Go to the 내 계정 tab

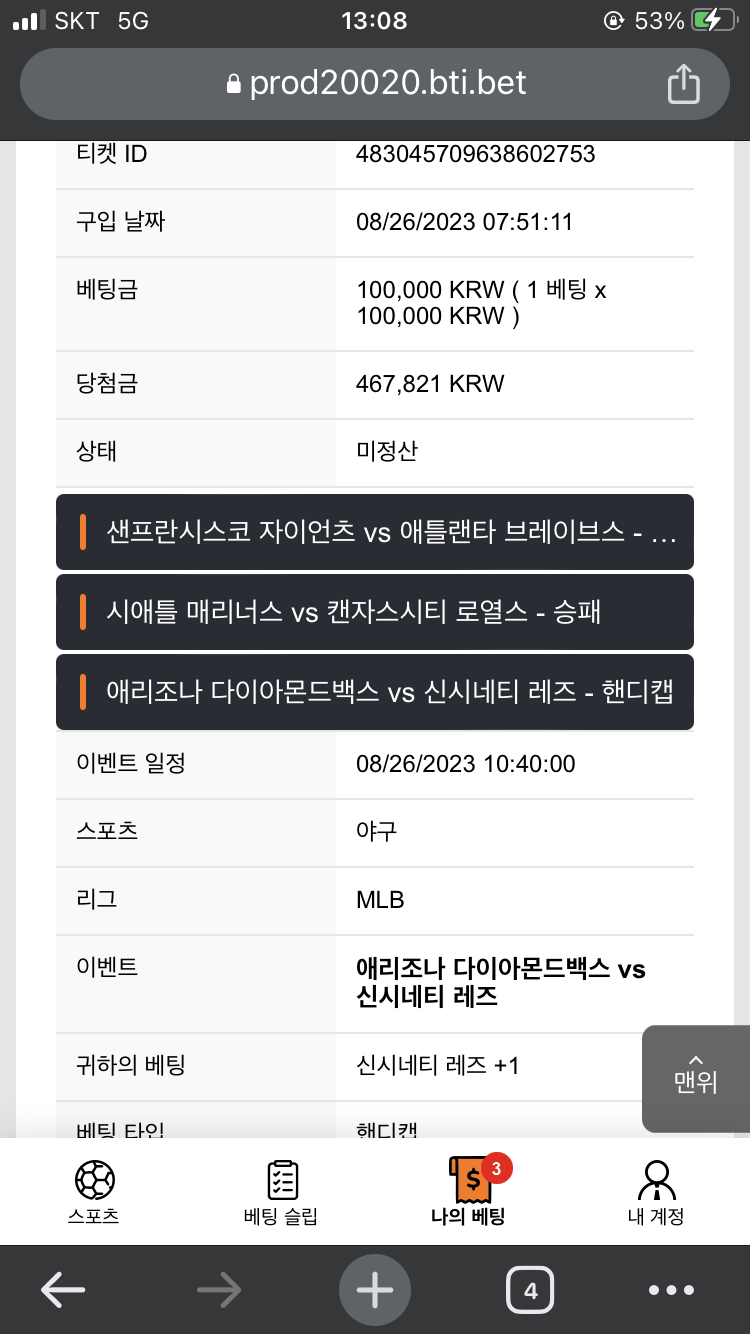tap(656, 1192)
